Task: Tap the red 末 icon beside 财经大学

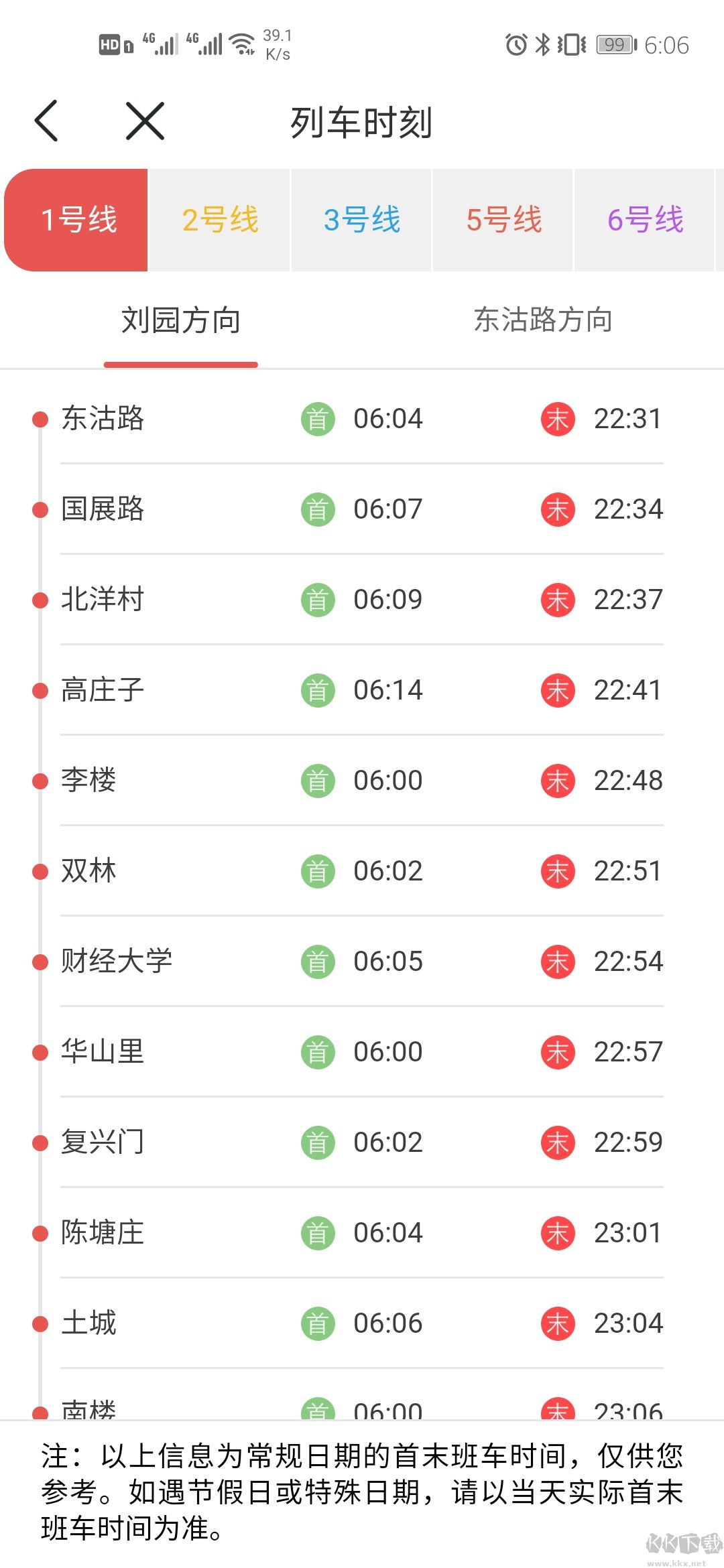Action: 557,962
